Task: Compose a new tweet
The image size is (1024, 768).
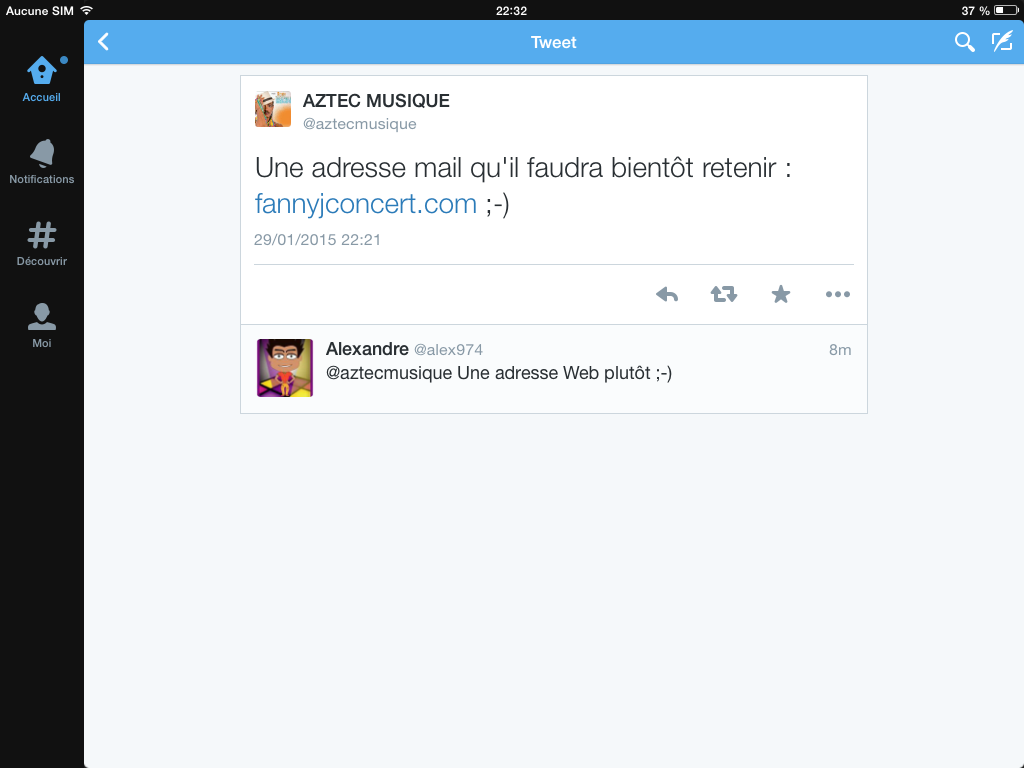Action: [1001, 42]
